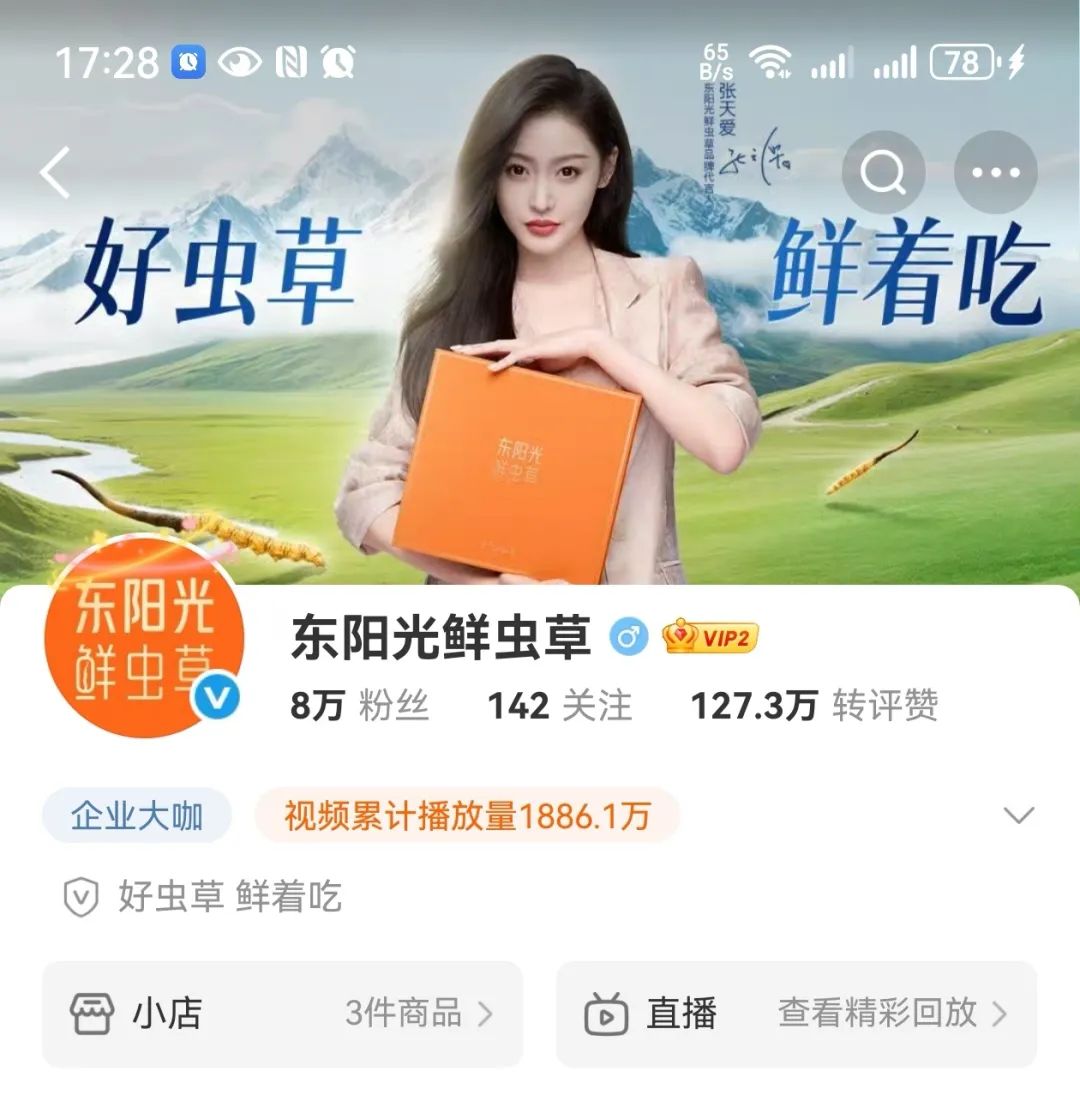Open 小店 showing 3件商品
Image resolution: width=1080 pixels, height=1113 pixels.
[x=282, y=1014]
